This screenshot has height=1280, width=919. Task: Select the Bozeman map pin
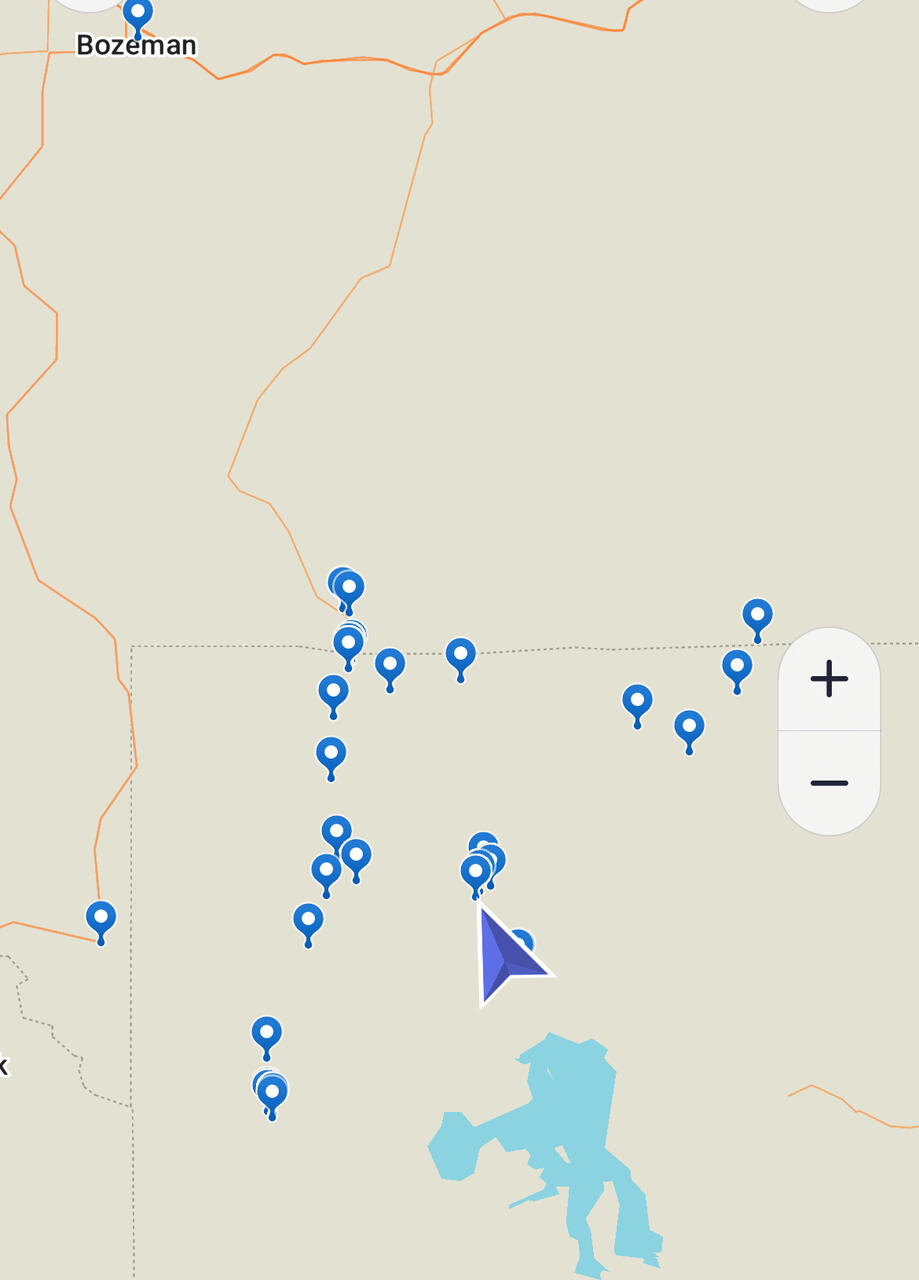pyautogui.click(x=138, y=14)
